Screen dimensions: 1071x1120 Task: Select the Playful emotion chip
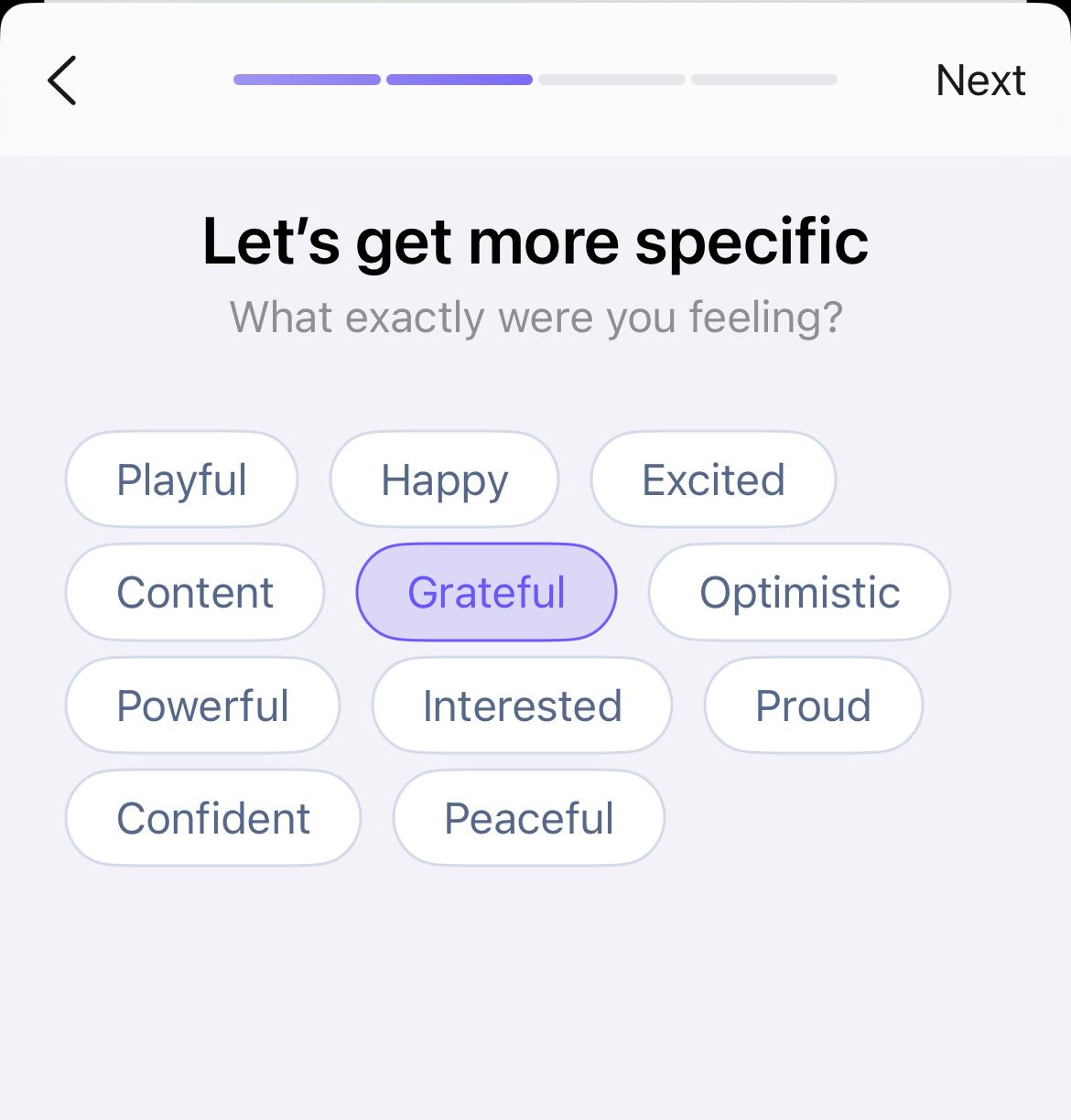pyautogui.click(x=181, y=479)
